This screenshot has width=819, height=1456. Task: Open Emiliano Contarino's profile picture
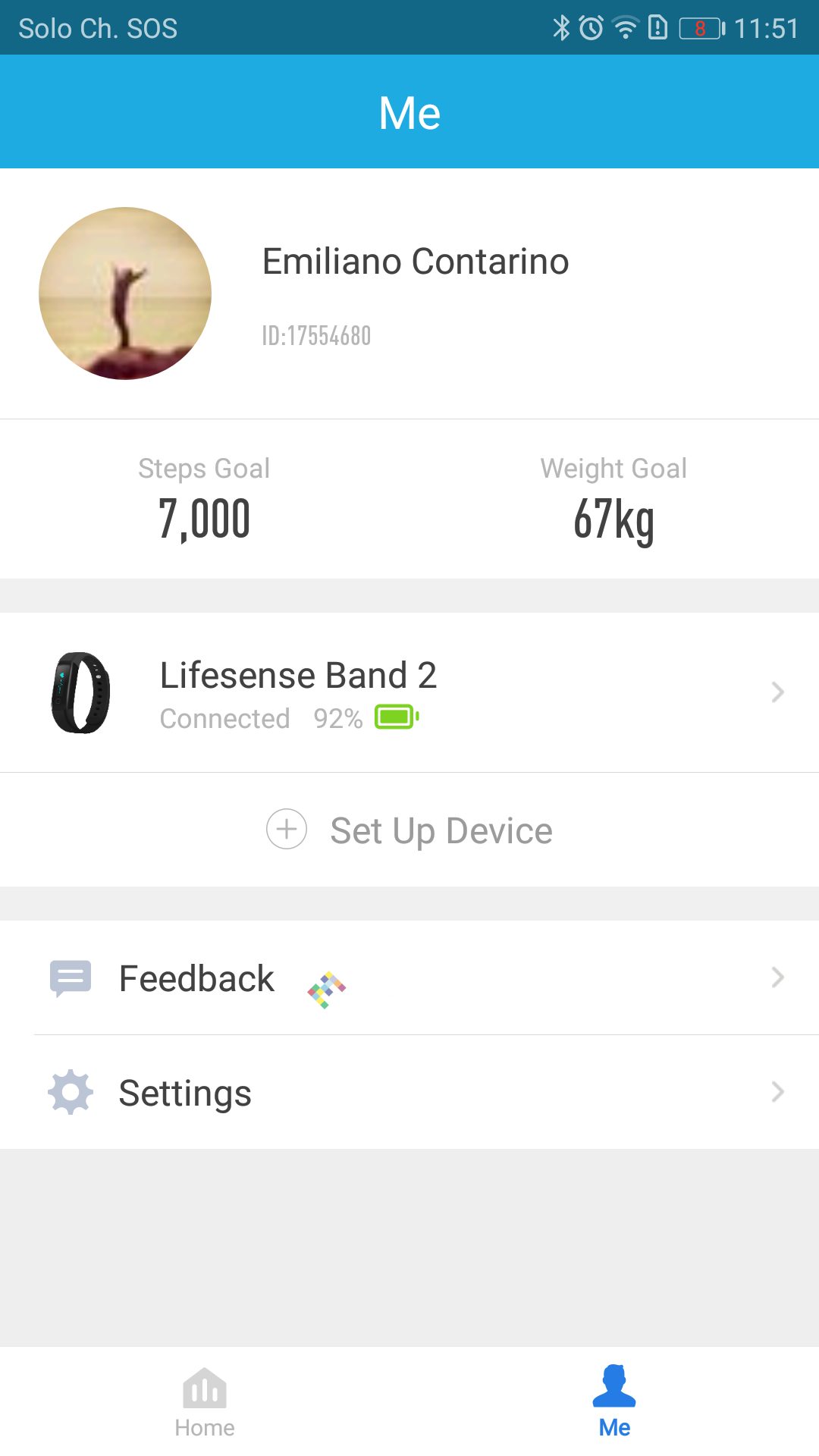pos(125,293)
